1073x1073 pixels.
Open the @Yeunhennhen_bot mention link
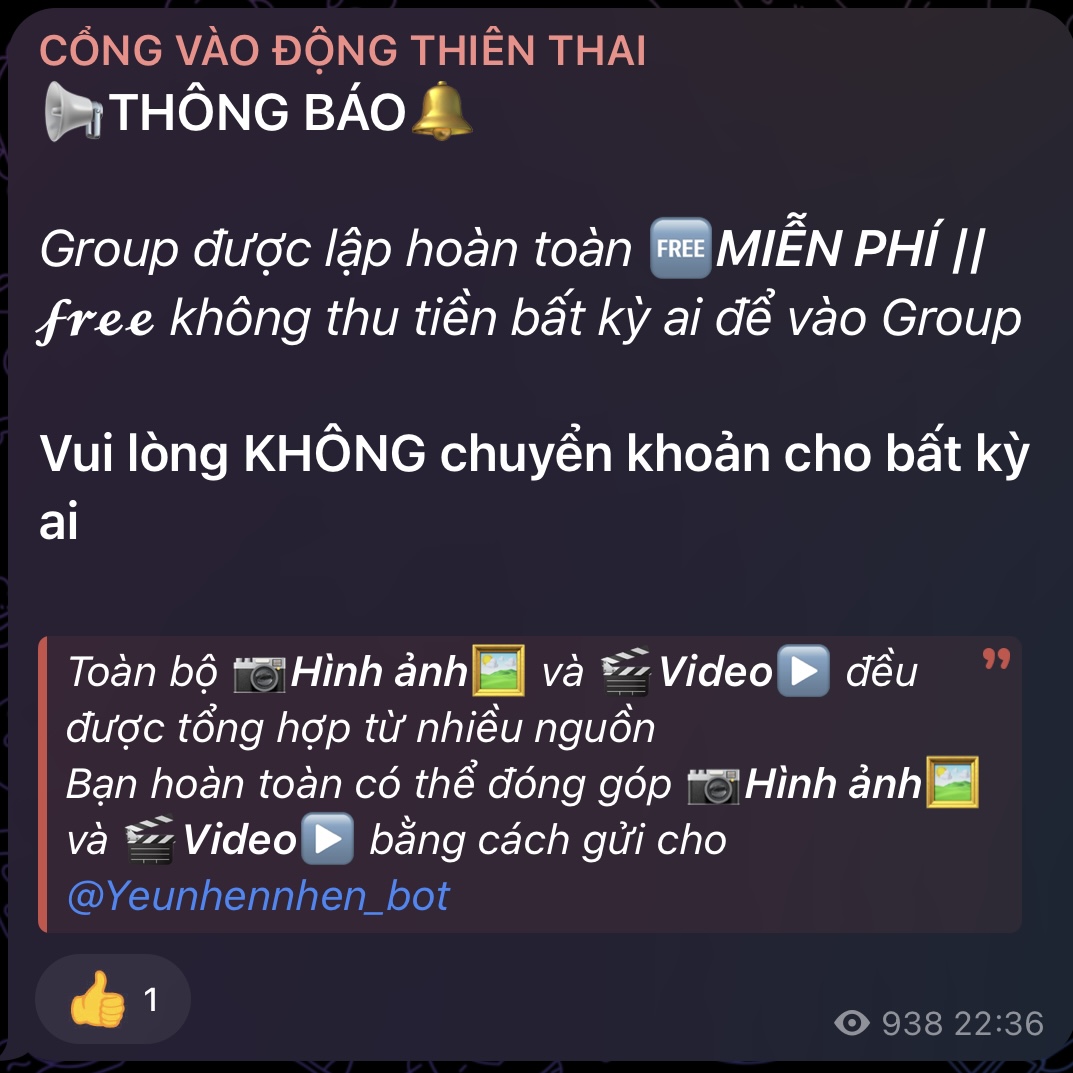(x=258, y=895)
